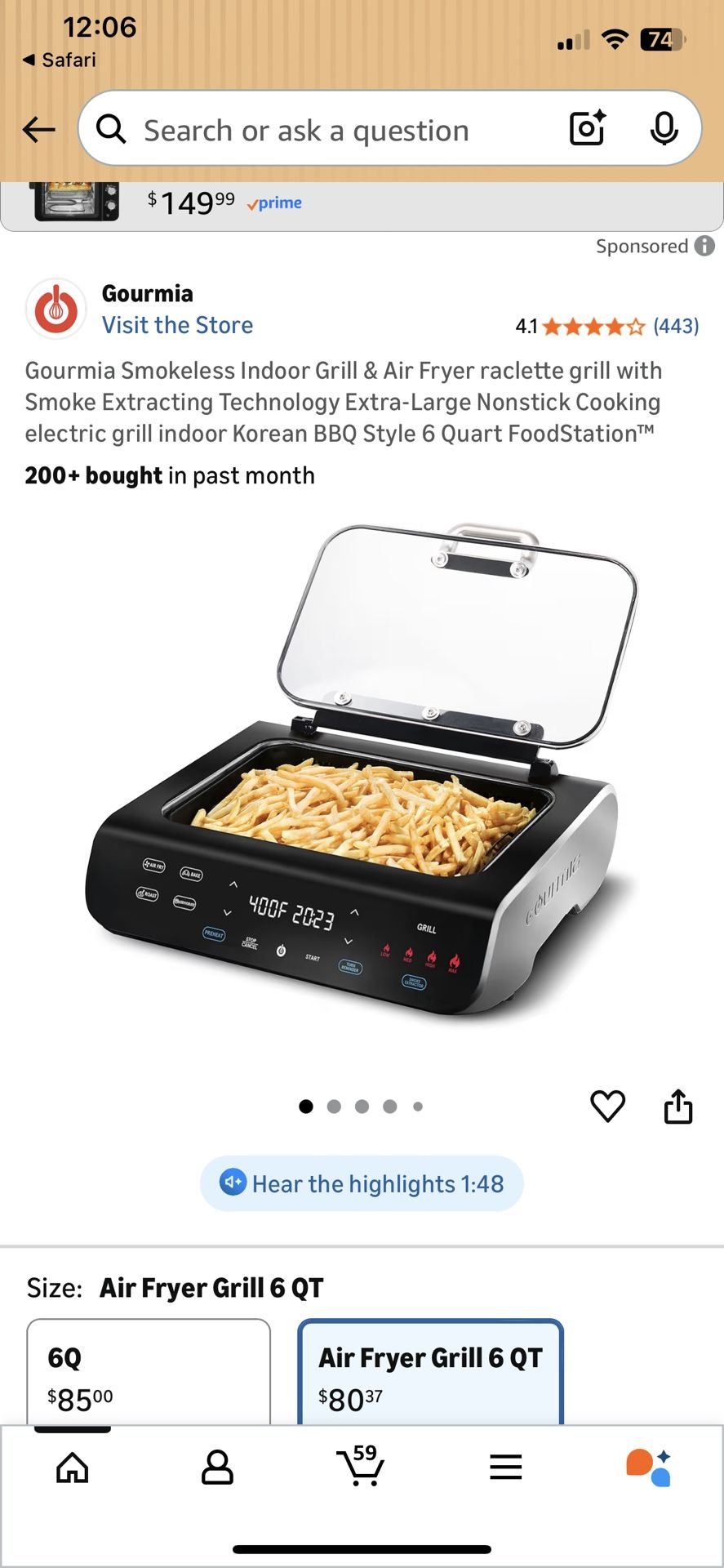
Task: Add the grill to your wishlist heart
Action: click(x=607, y=1107)
